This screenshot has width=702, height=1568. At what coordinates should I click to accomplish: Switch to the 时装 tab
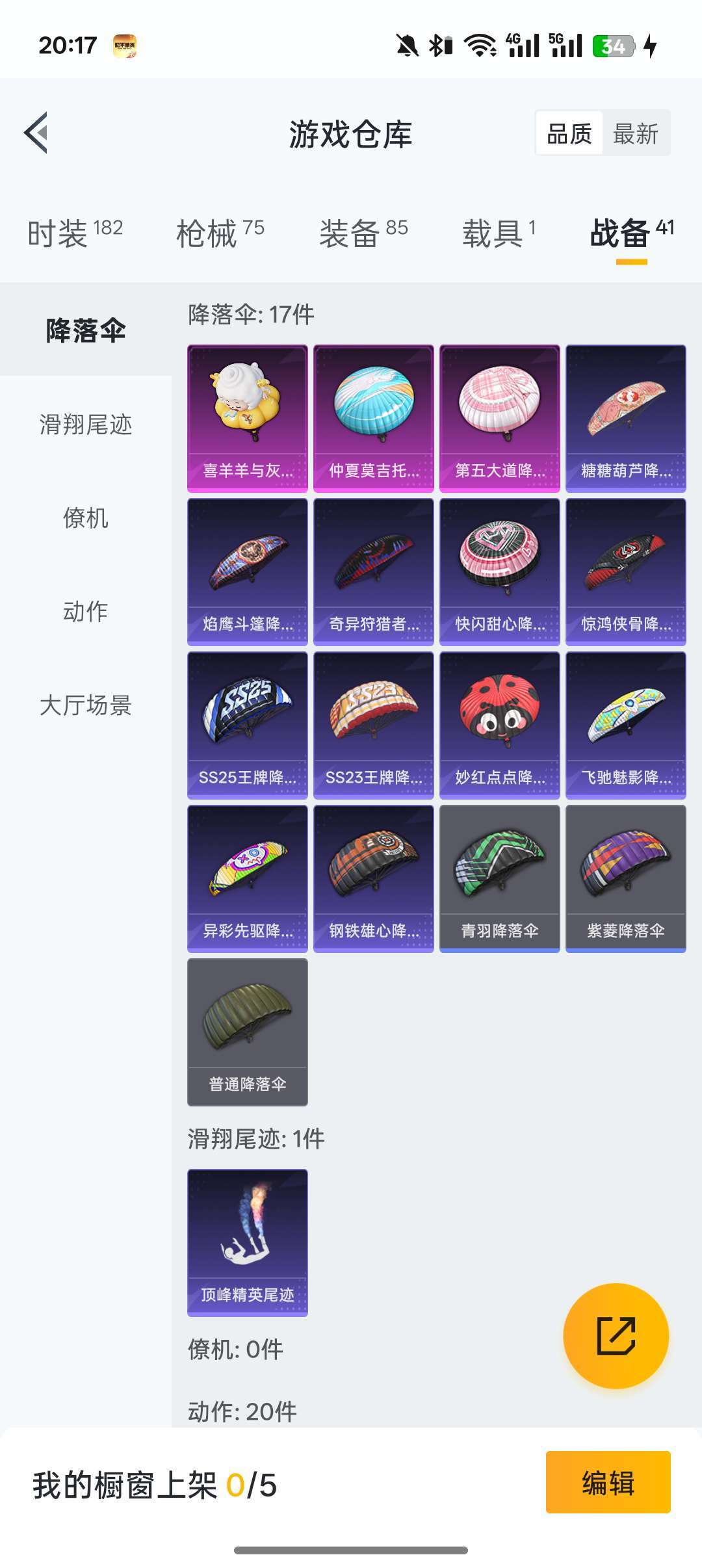(x=75, y=233)
